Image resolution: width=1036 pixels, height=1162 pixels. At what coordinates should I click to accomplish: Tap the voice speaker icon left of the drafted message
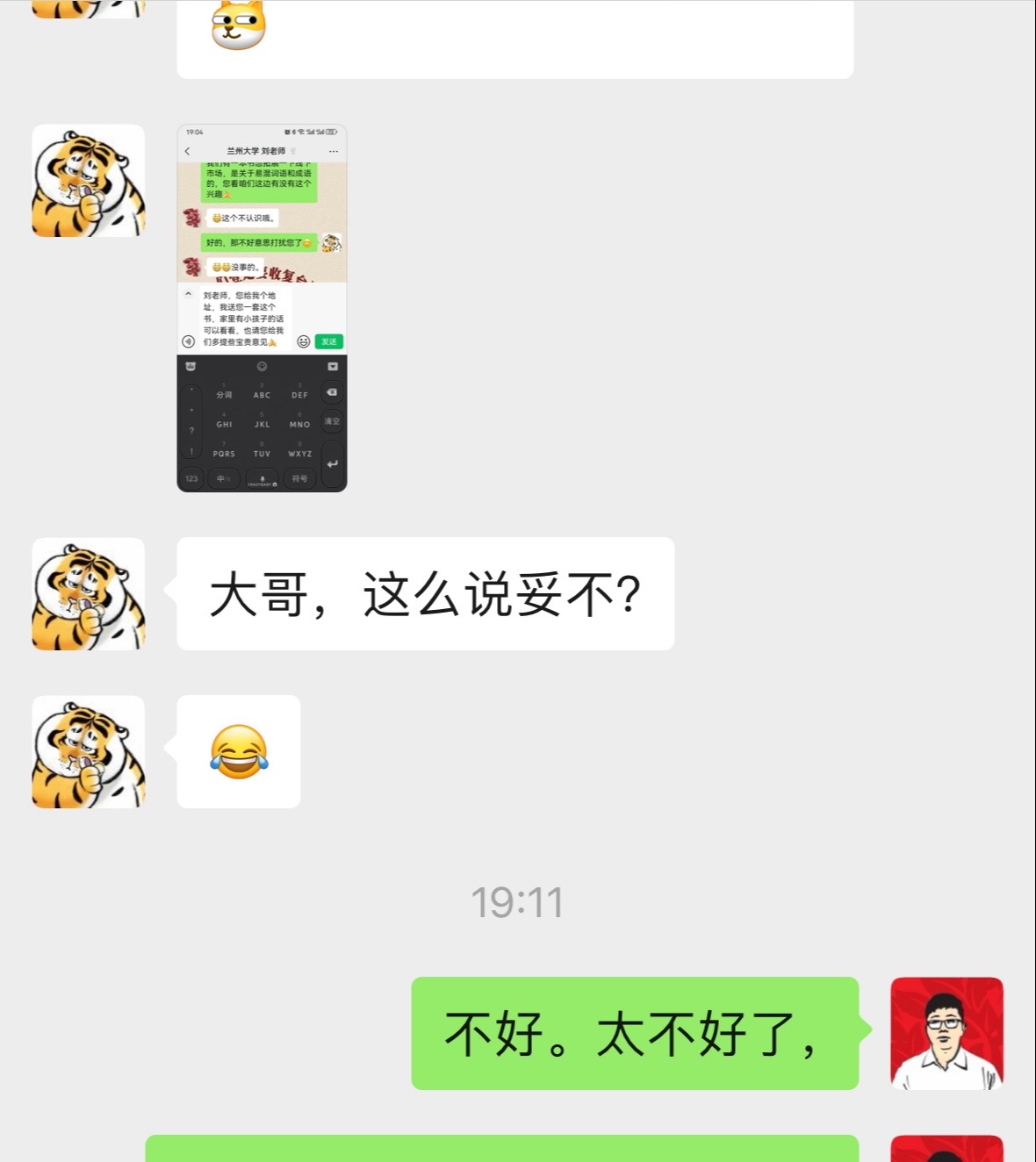click(188, 341)
